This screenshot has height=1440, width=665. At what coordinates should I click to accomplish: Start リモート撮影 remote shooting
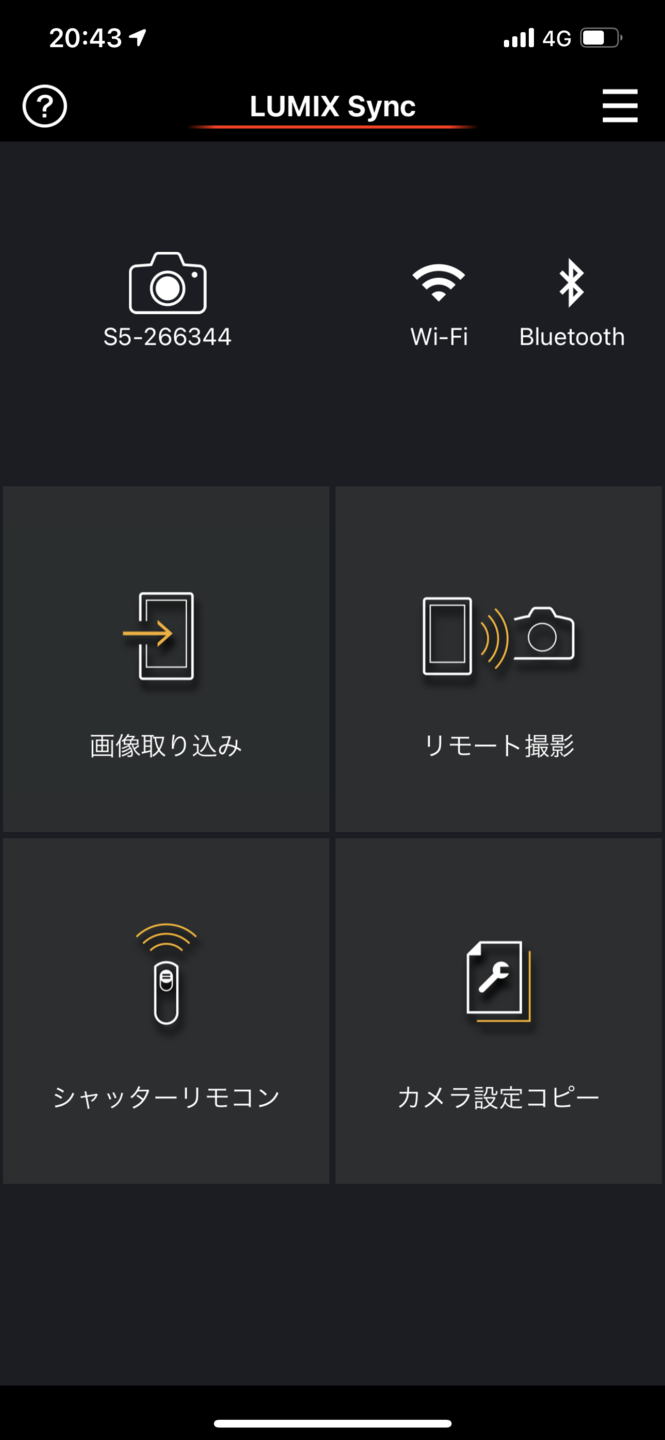click(x=499, y=659)
